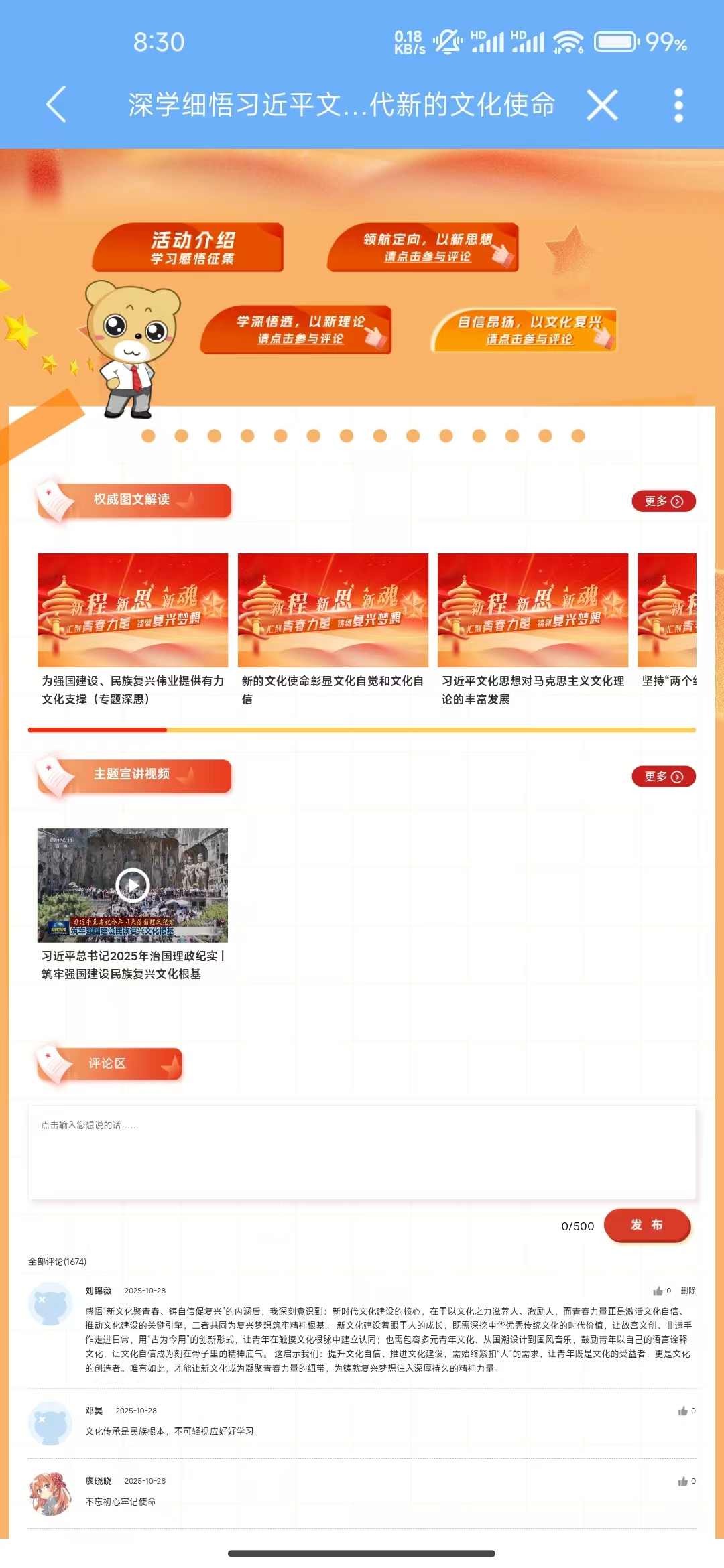Go back using the top-left arrow
The image size is (724, 1568).
56,105
